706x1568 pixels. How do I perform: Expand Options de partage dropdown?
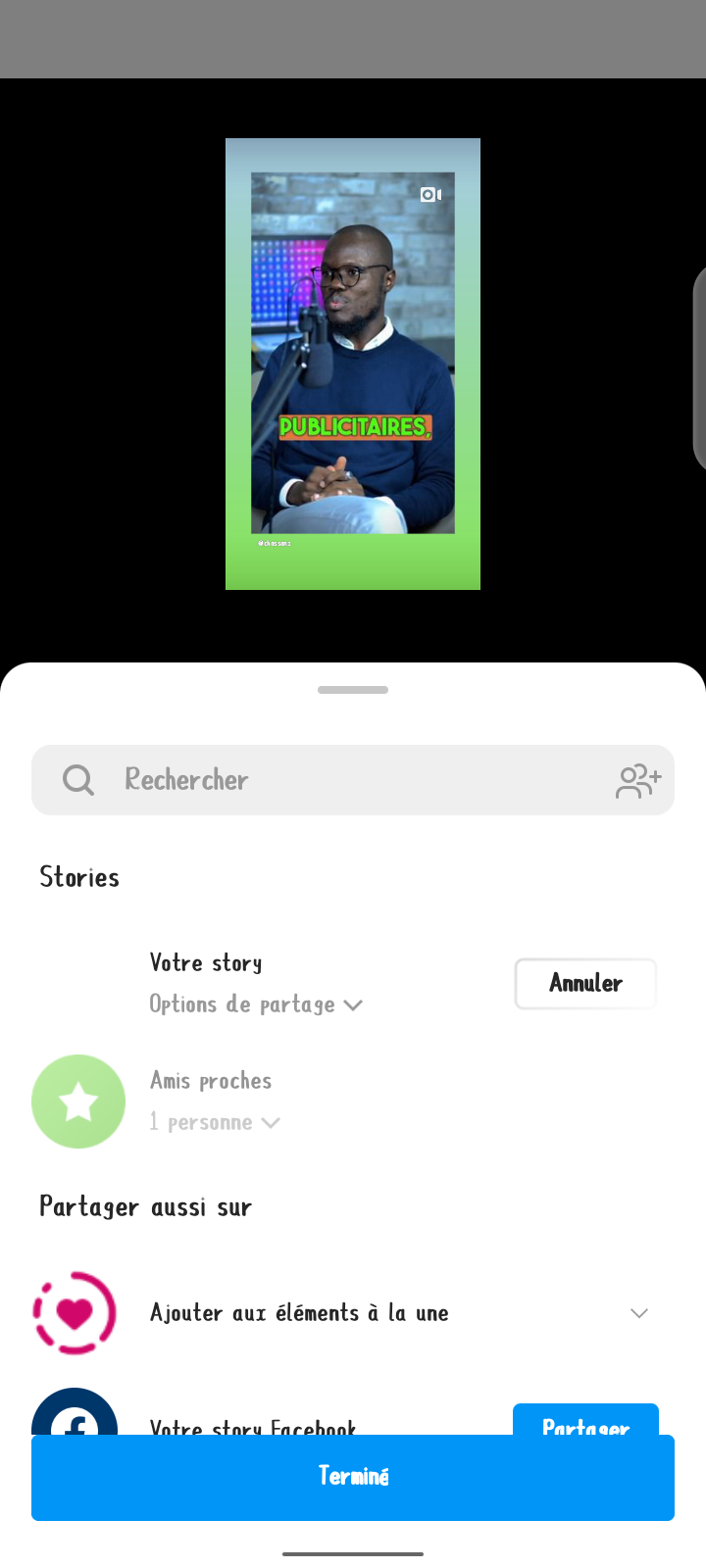click(256, 1004)
